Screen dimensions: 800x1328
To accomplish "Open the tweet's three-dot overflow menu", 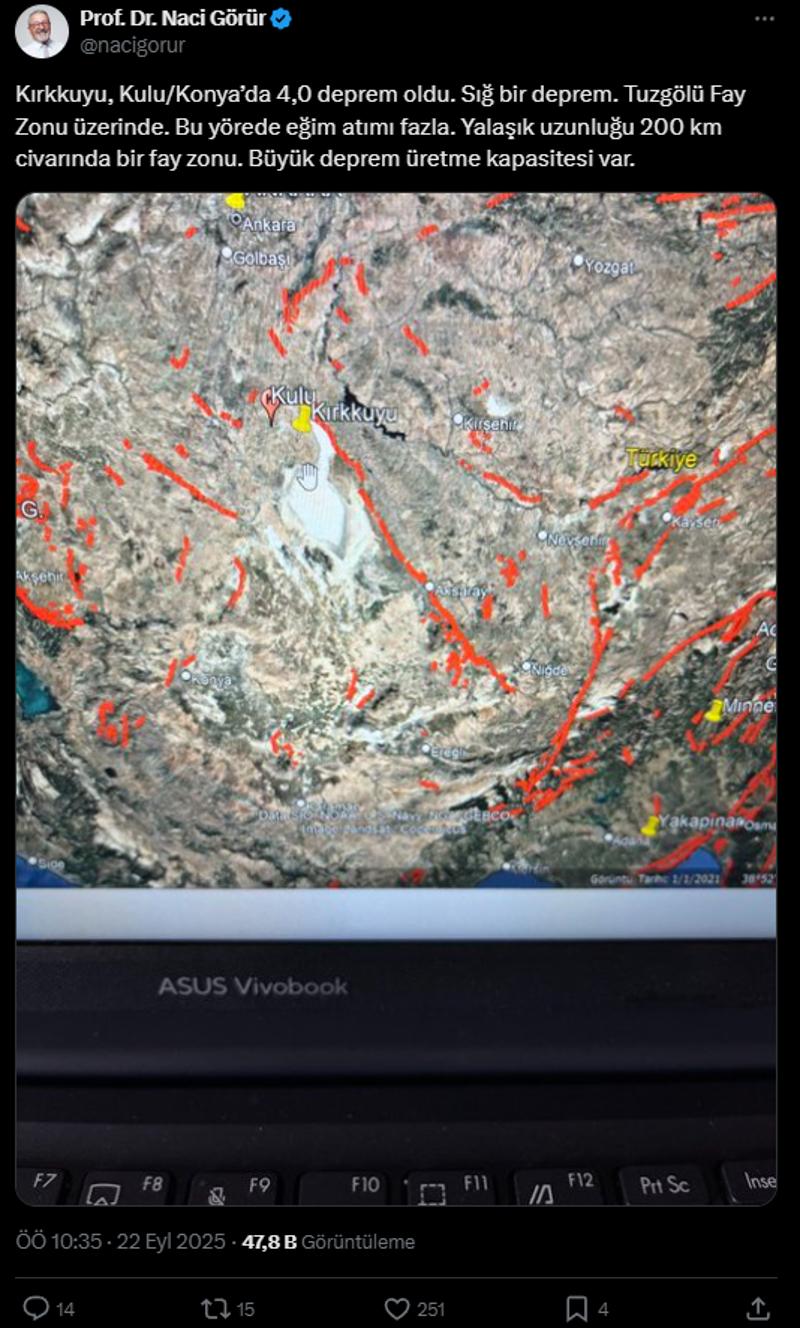I will [x=764, y=19].
